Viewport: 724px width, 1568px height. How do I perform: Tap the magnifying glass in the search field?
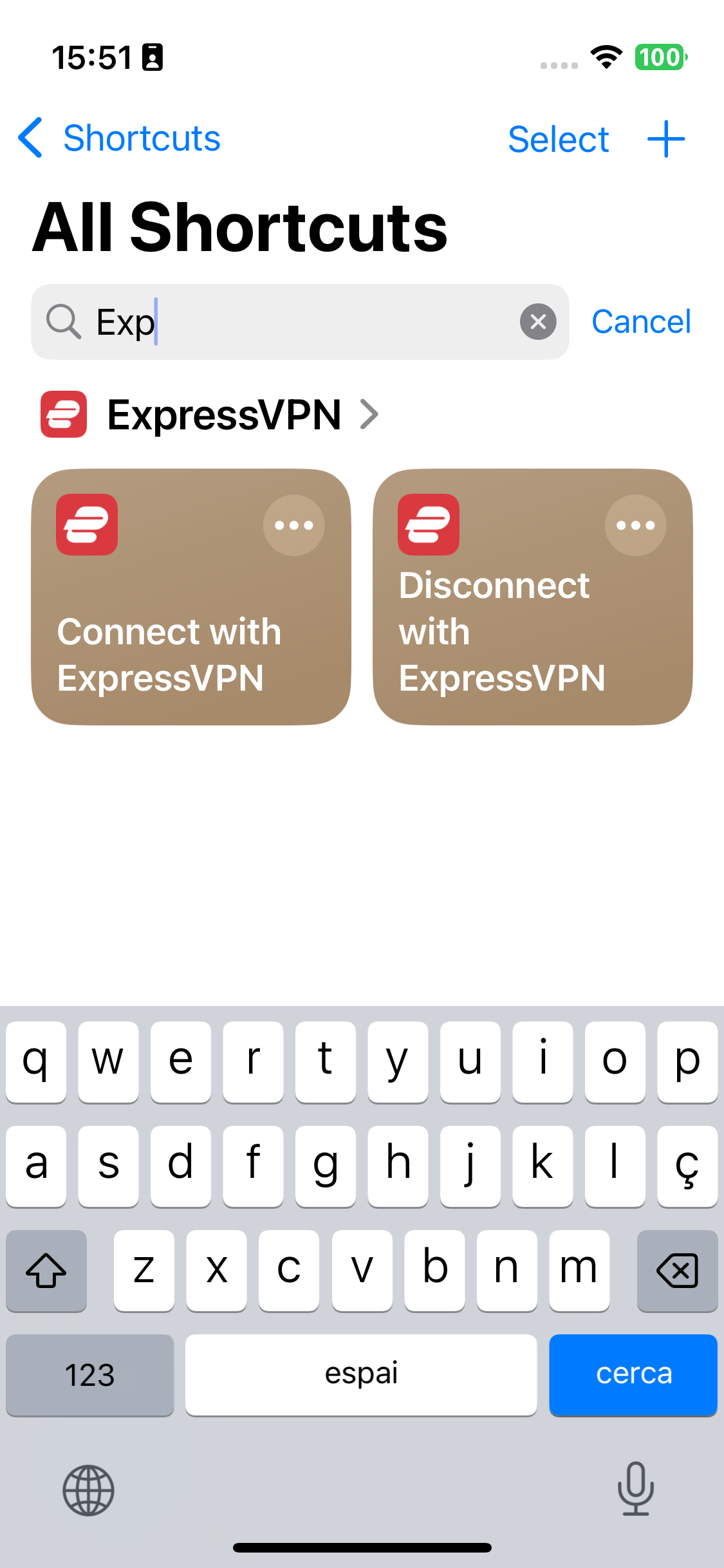point(63,321)
